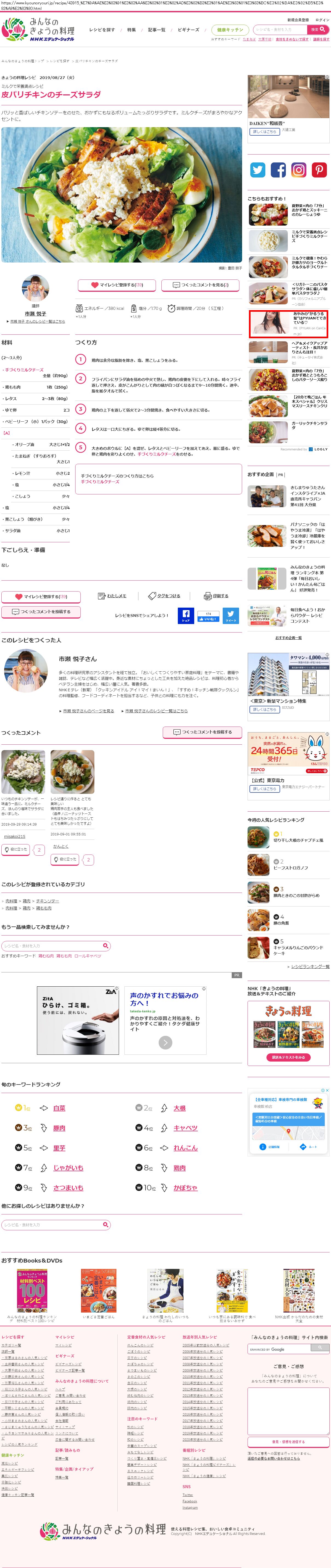Open the Facebook icon in the sidebar
The image size is (331, 1568).
pyautogui.click(x=278, y=170)
